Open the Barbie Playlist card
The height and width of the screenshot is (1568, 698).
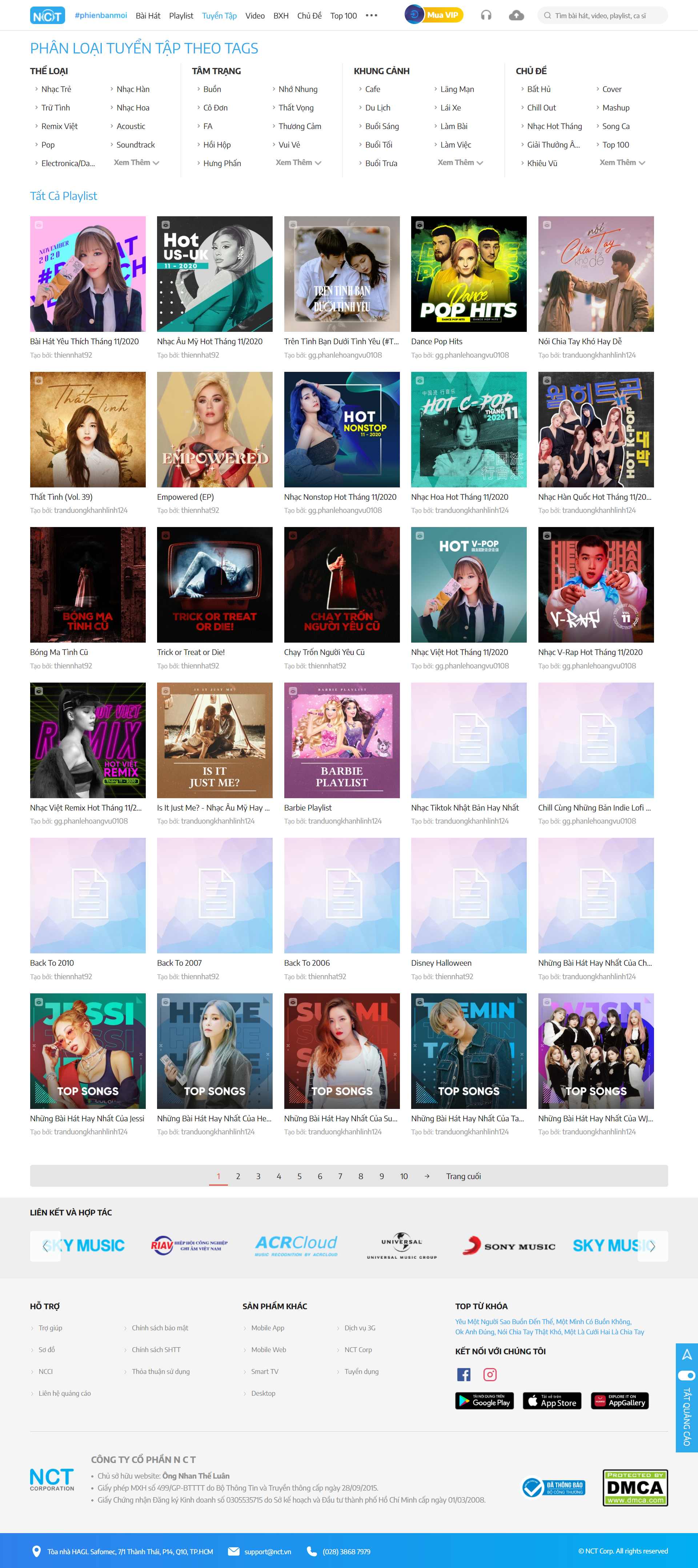pos(342,740)
